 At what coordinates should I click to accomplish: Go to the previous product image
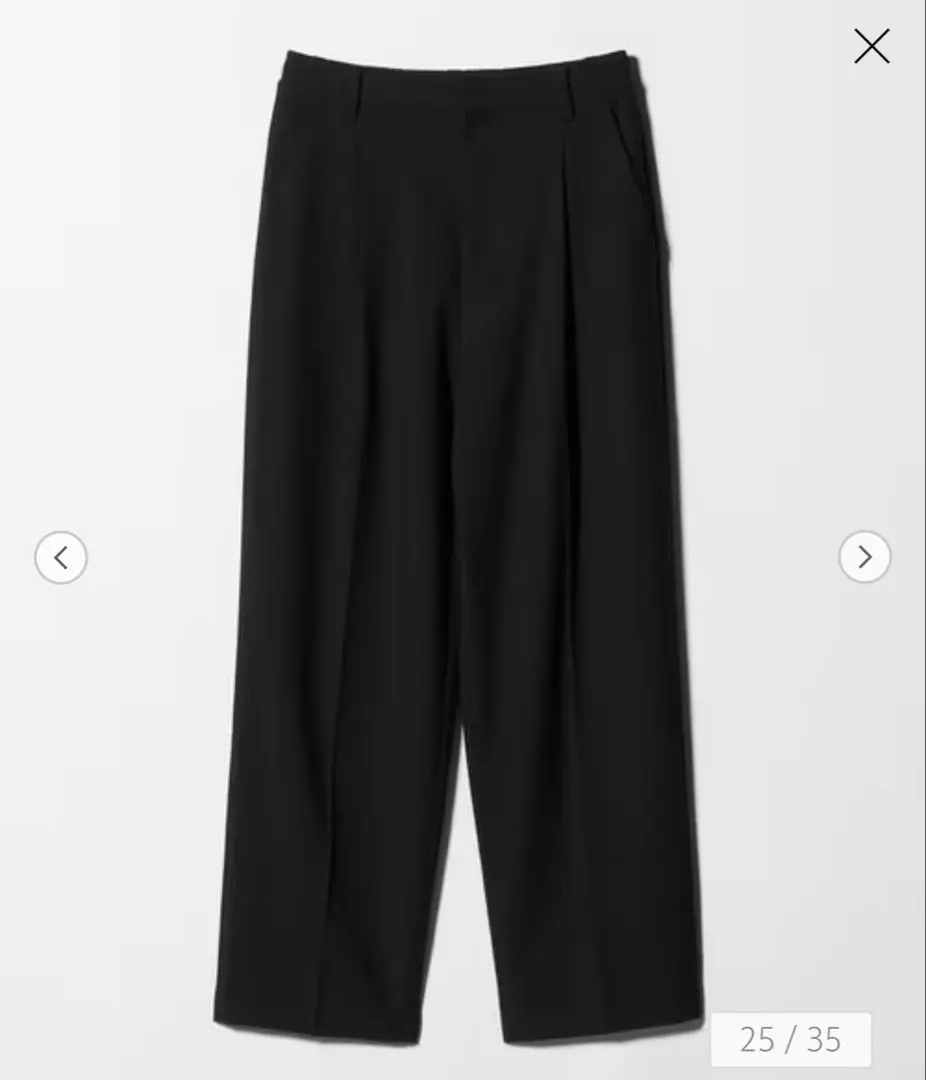(x=61, y=557)
